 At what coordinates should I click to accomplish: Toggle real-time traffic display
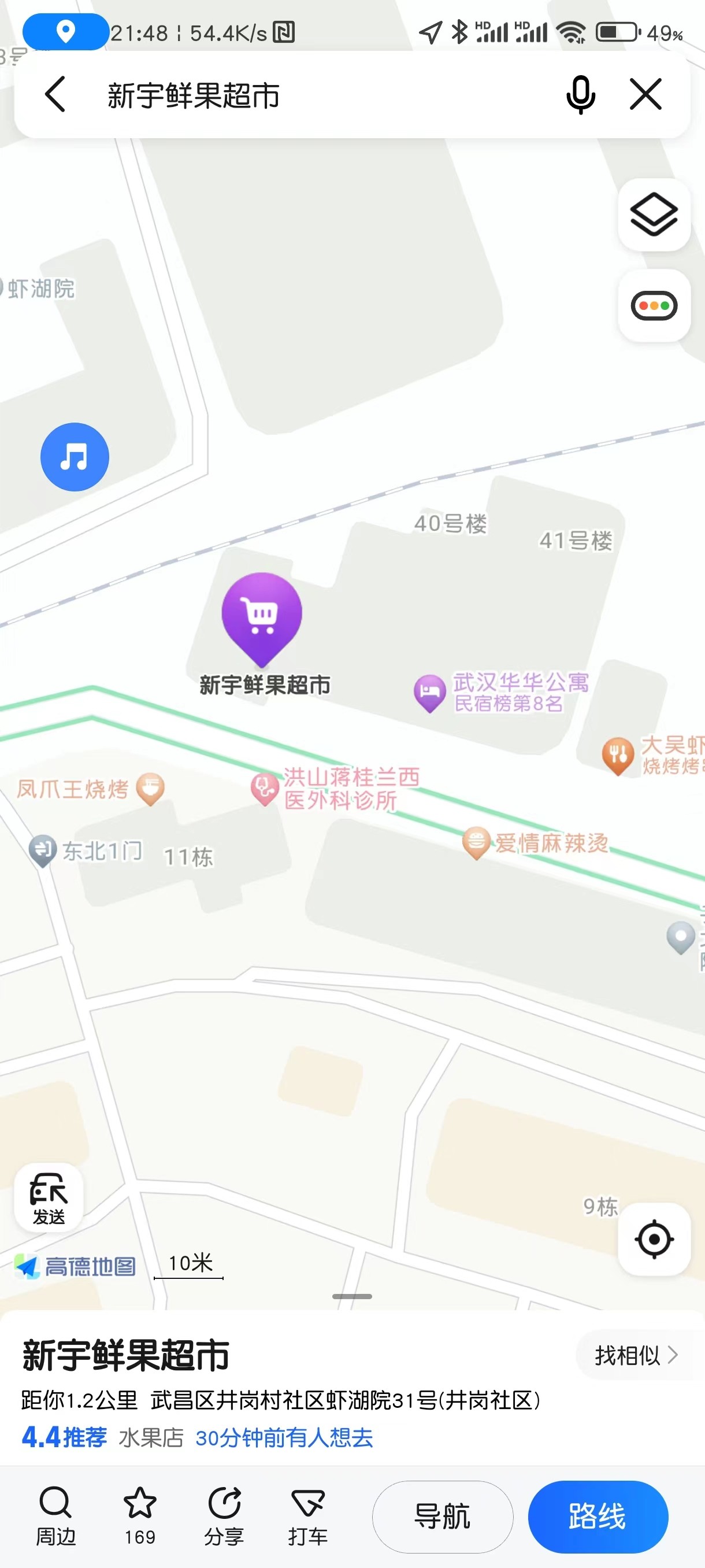click(654, 306)
